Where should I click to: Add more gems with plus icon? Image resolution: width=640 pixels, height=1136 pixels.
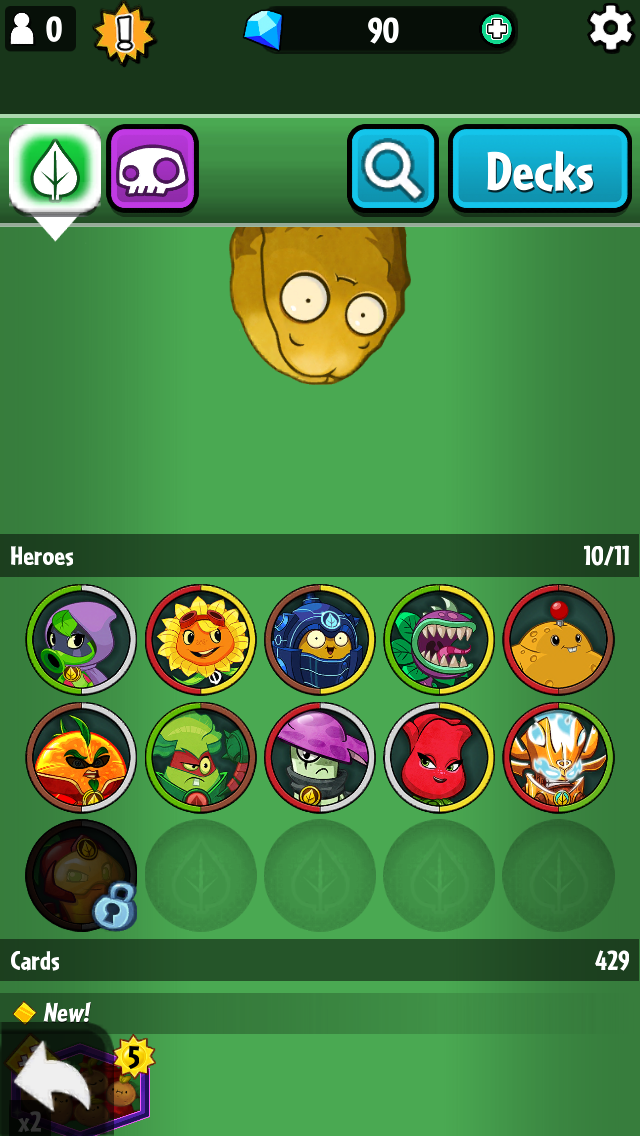click(x=496, y=30)
